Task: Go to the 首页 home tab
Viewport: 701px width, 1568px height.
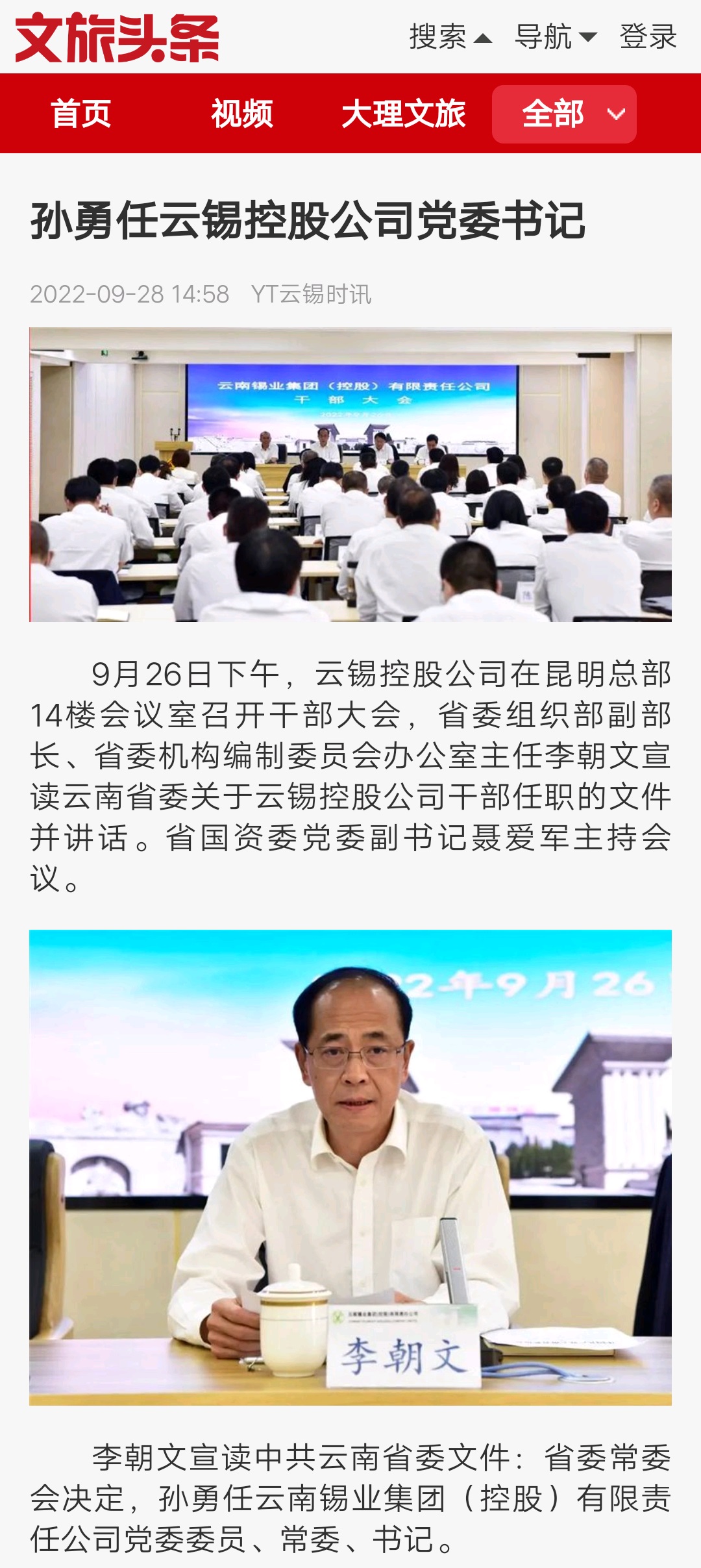Action: [81, 114]
